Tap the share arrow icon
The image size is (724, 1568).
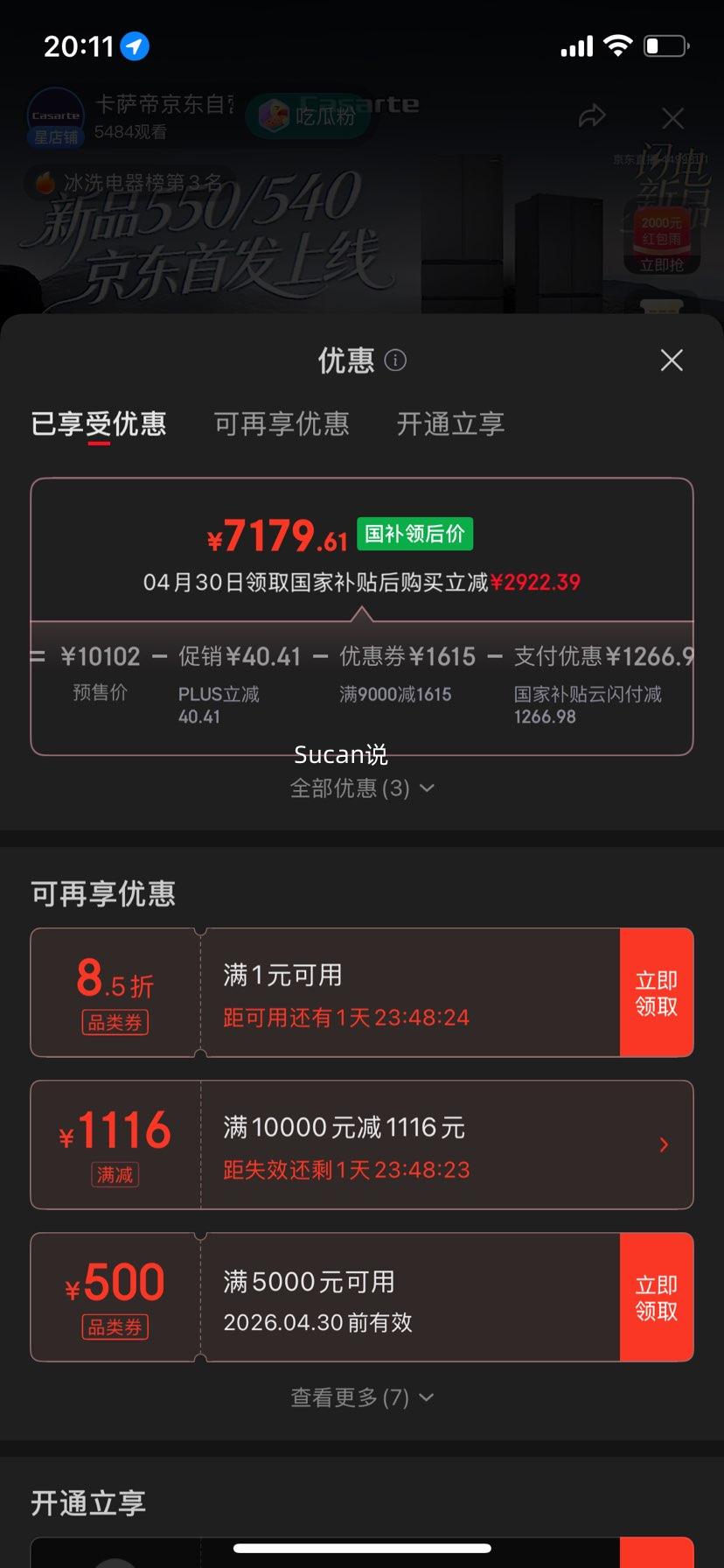point(592,116)
